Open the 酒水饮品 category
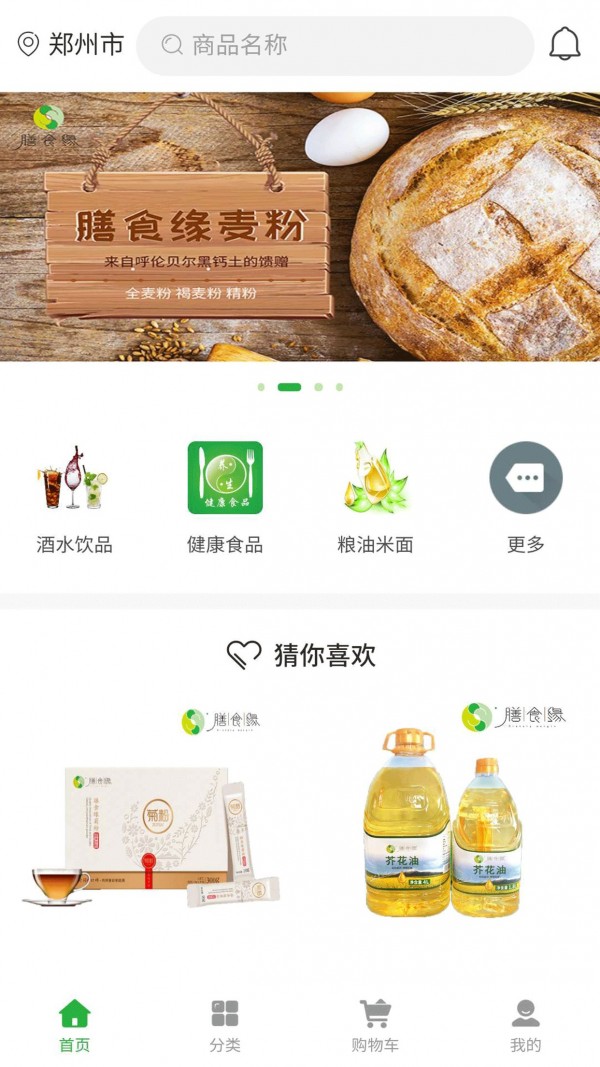This screenshot has height=1067, width=600. click(x=74, y=498)
